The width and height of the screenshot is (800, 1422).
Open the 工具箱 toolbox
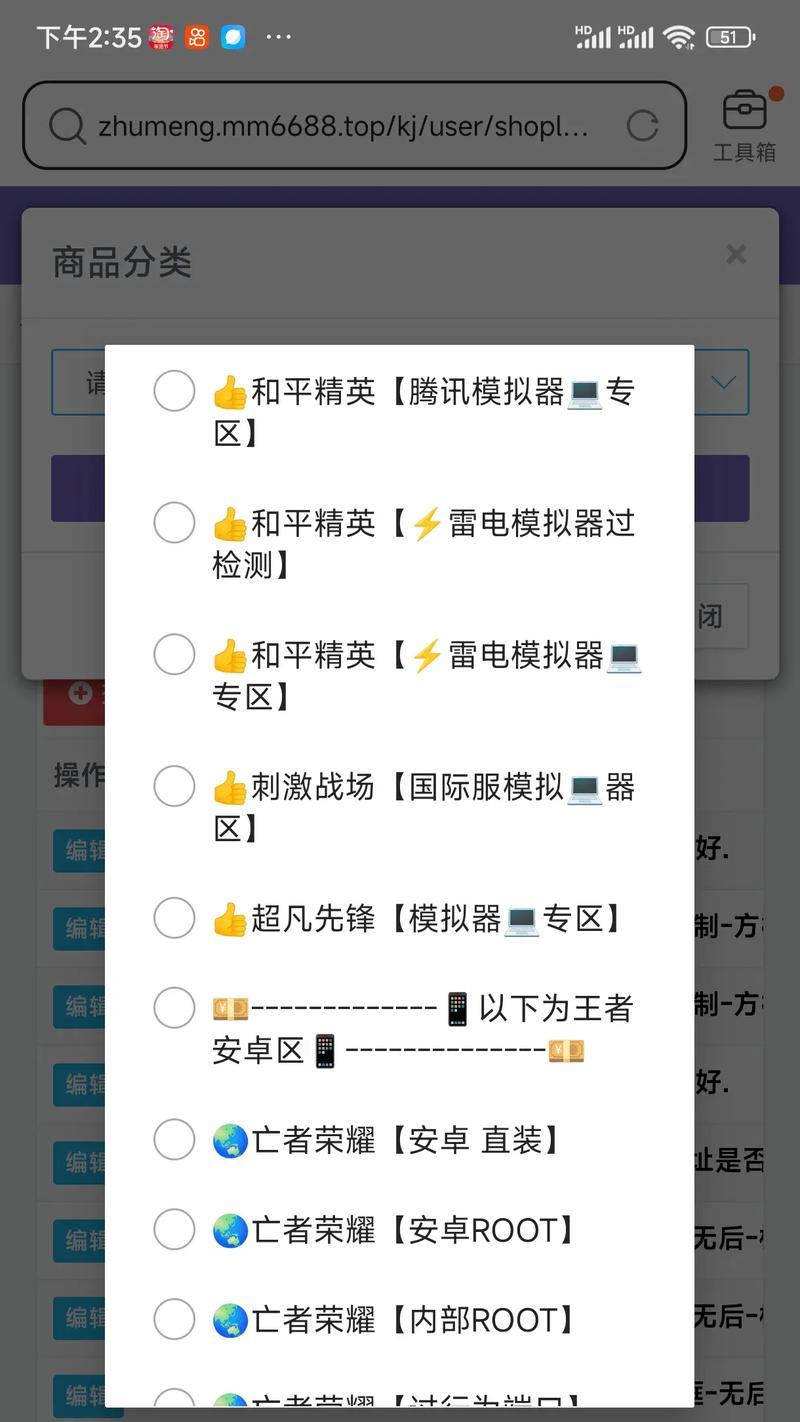point(745,125)
